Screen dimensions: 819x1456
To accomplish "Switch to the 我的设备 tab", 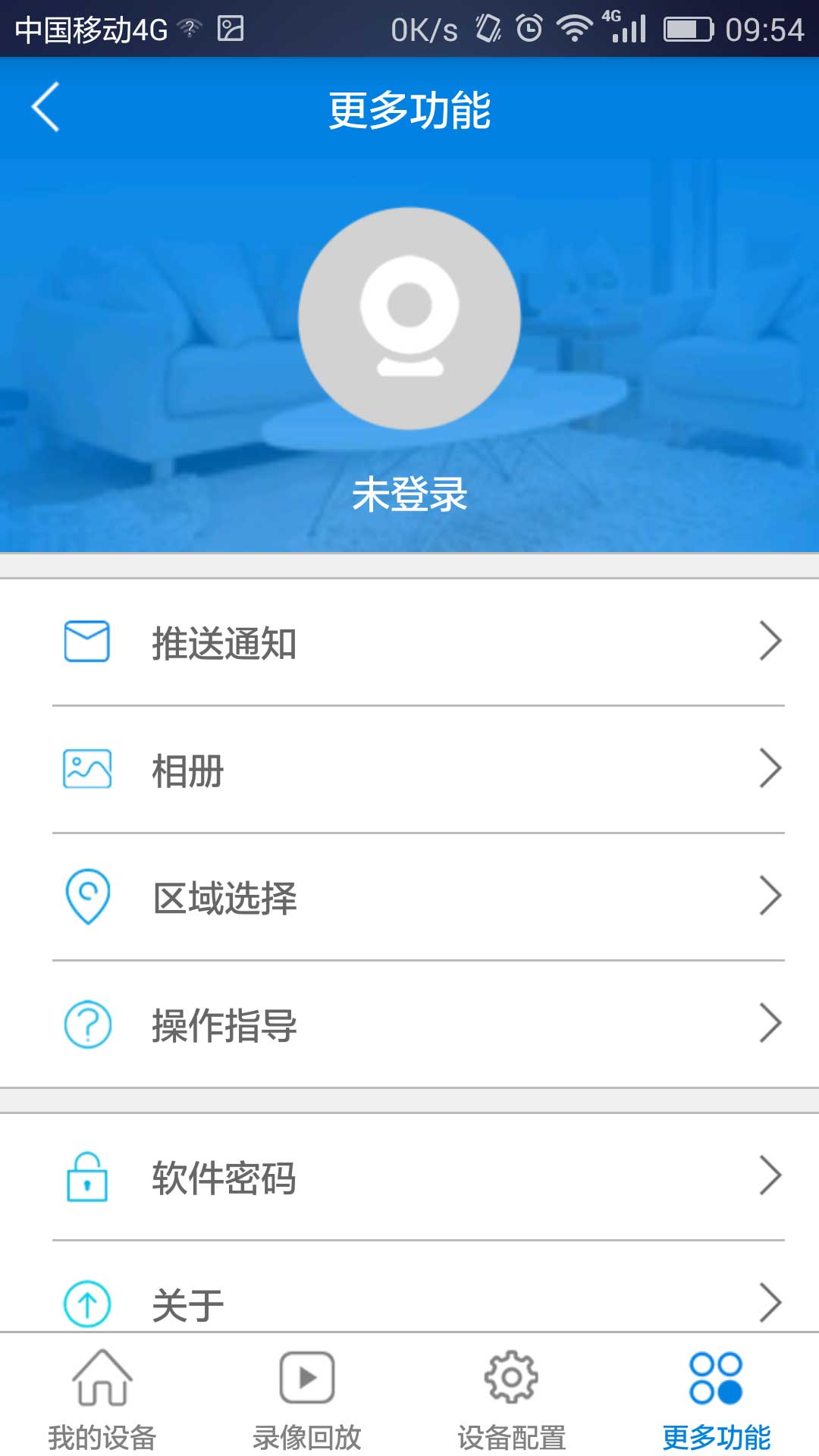I will point(102,1400).
